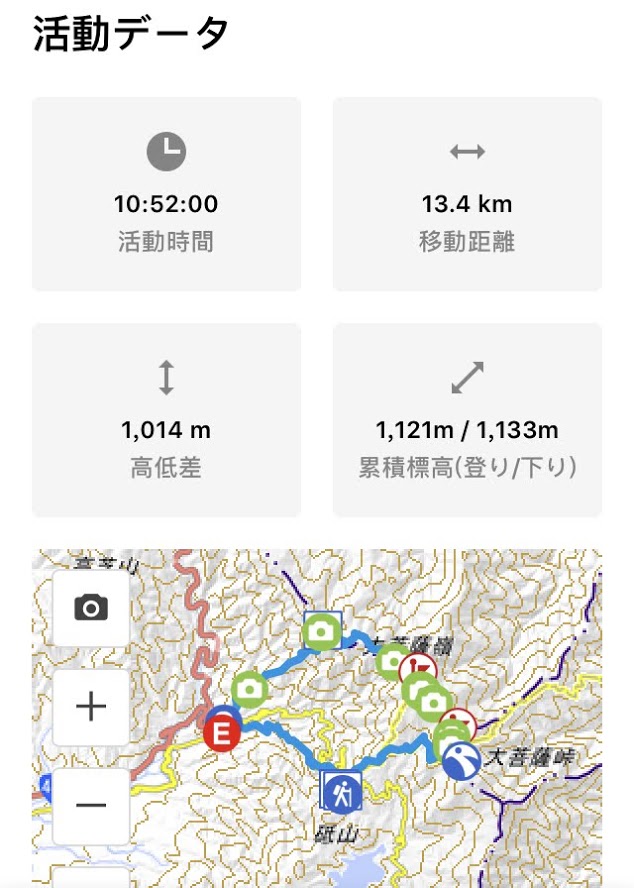The width and height of the screenshot is (634, 888).
Task: Tap the blue marker at 大菩薩峠
Action: pyautogui.click(x=461, y=761)
